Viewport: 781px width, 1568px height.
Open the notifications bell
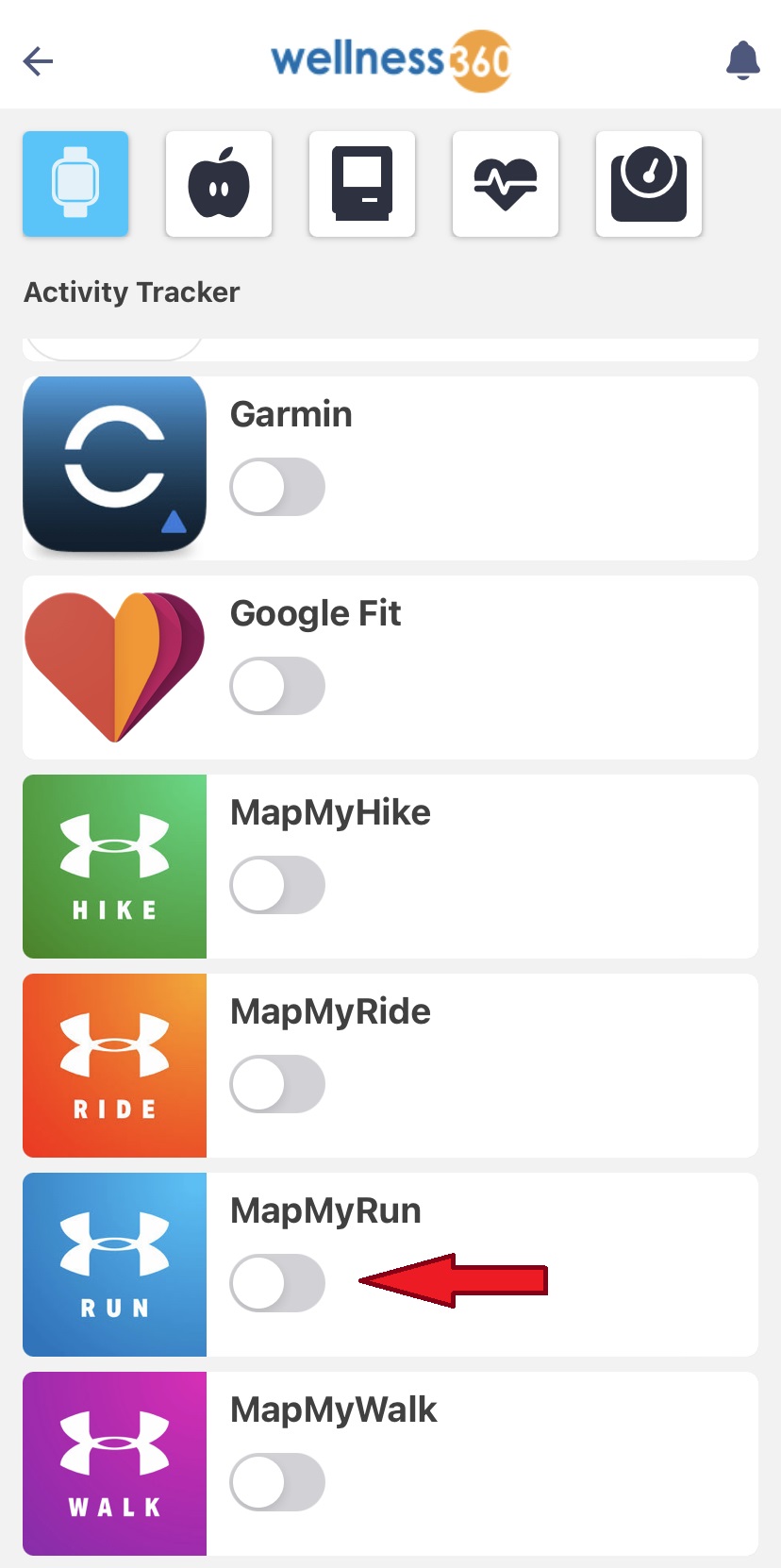point(742,61)
